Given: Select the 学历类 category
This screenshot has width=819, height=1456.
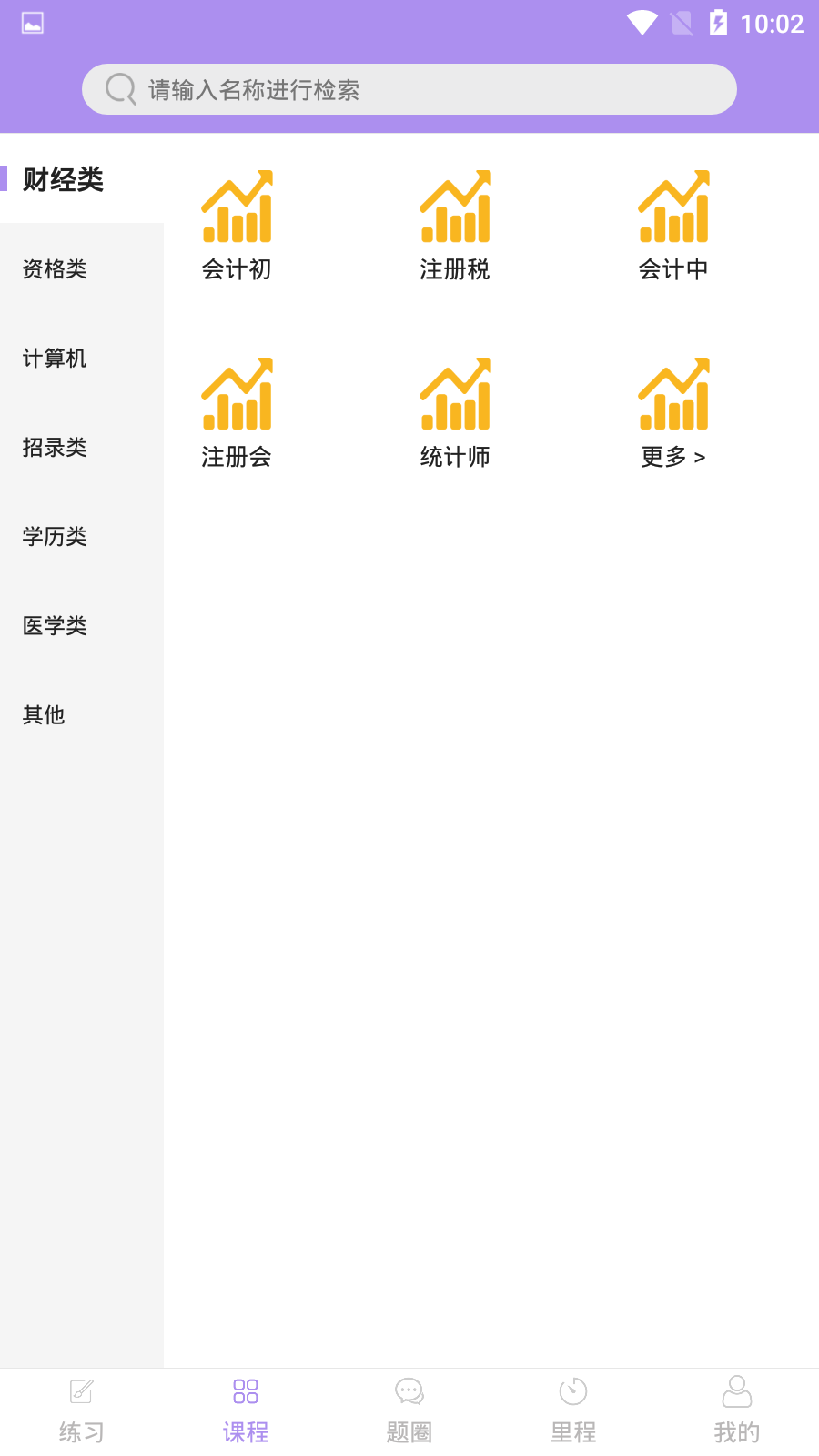Looking at the screenshot, I should pyautogui.click(x=55, y=536).
